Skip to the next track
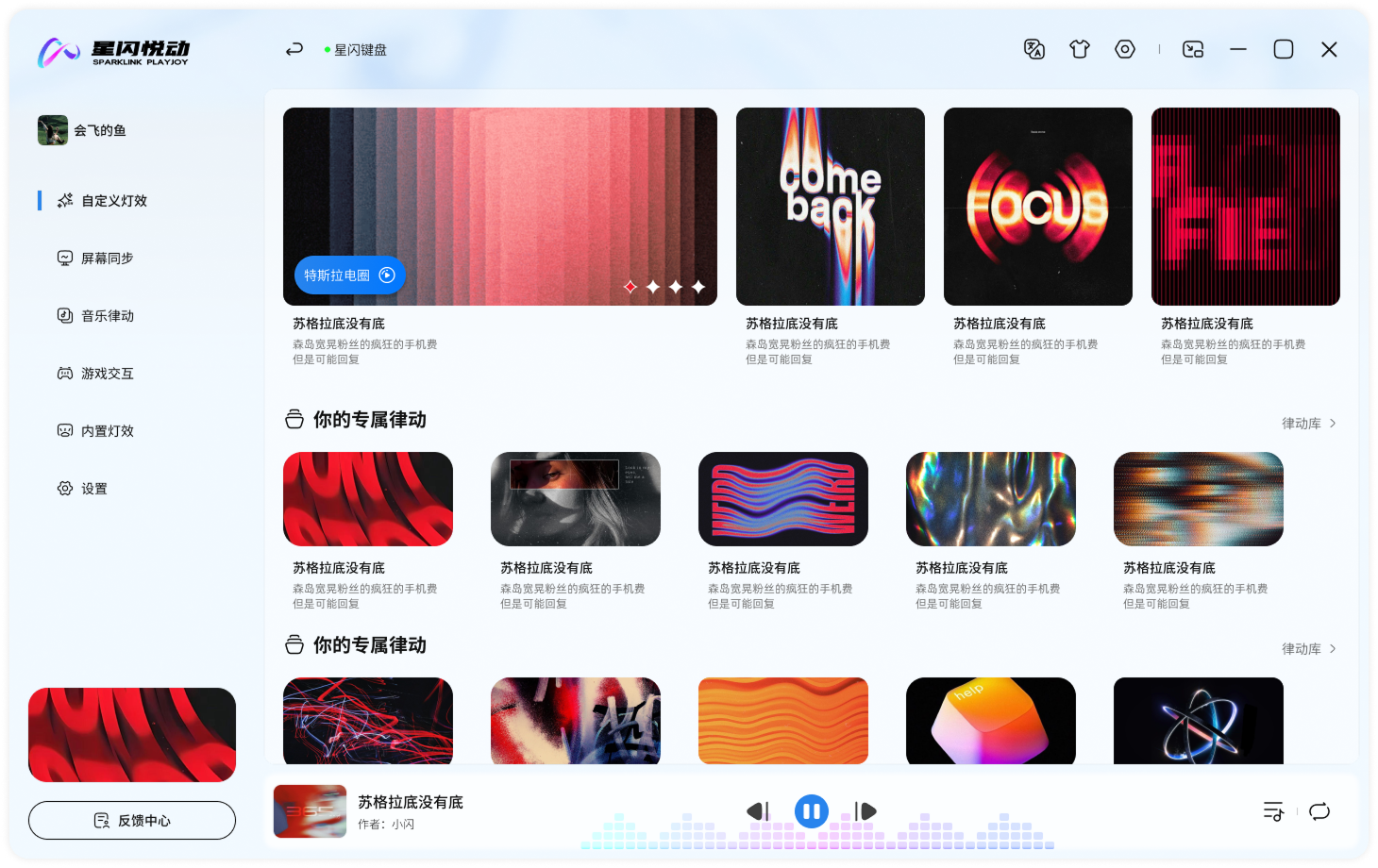This screenshot has height=868, width=1378. [865, 810]
